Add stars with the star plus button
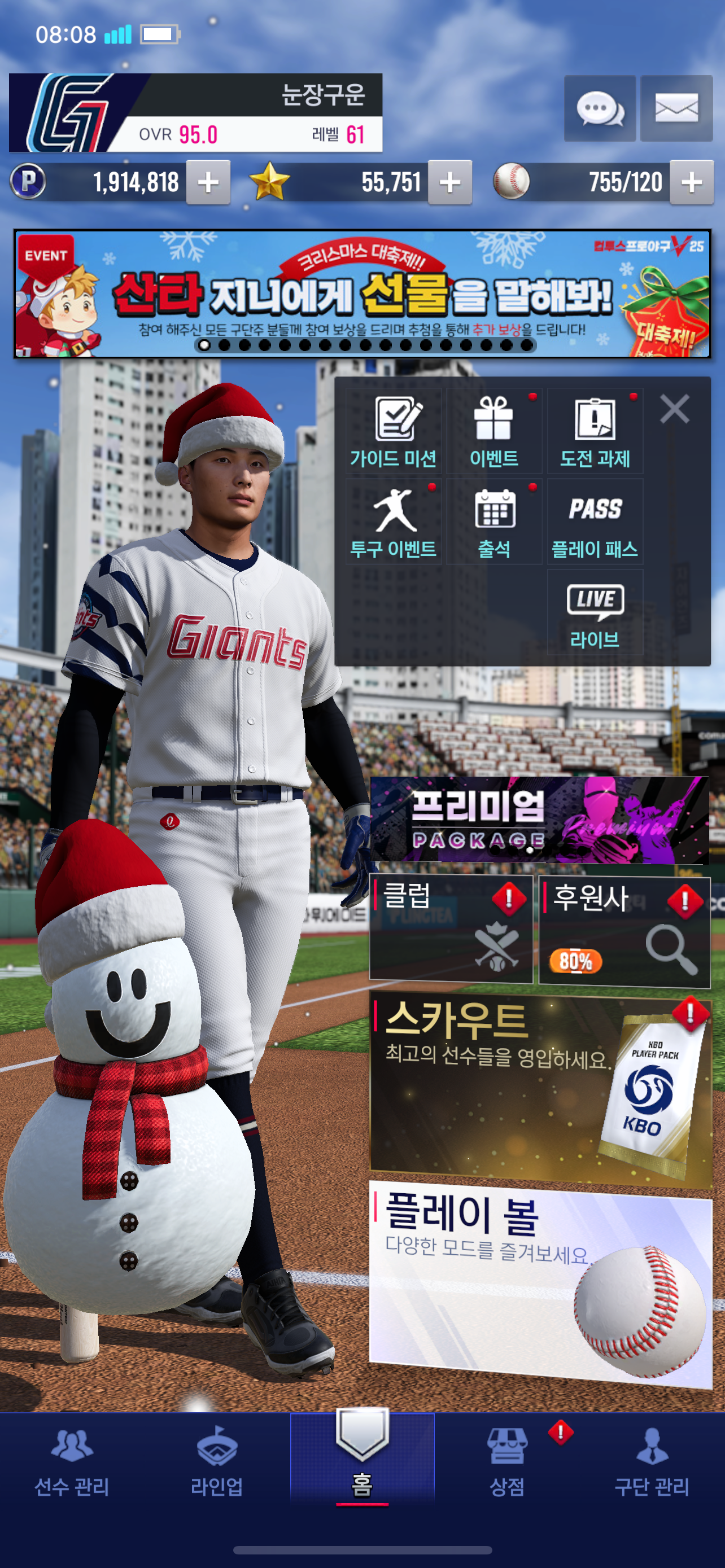Viewport: 725px width, 1568px height. (450, 182)
